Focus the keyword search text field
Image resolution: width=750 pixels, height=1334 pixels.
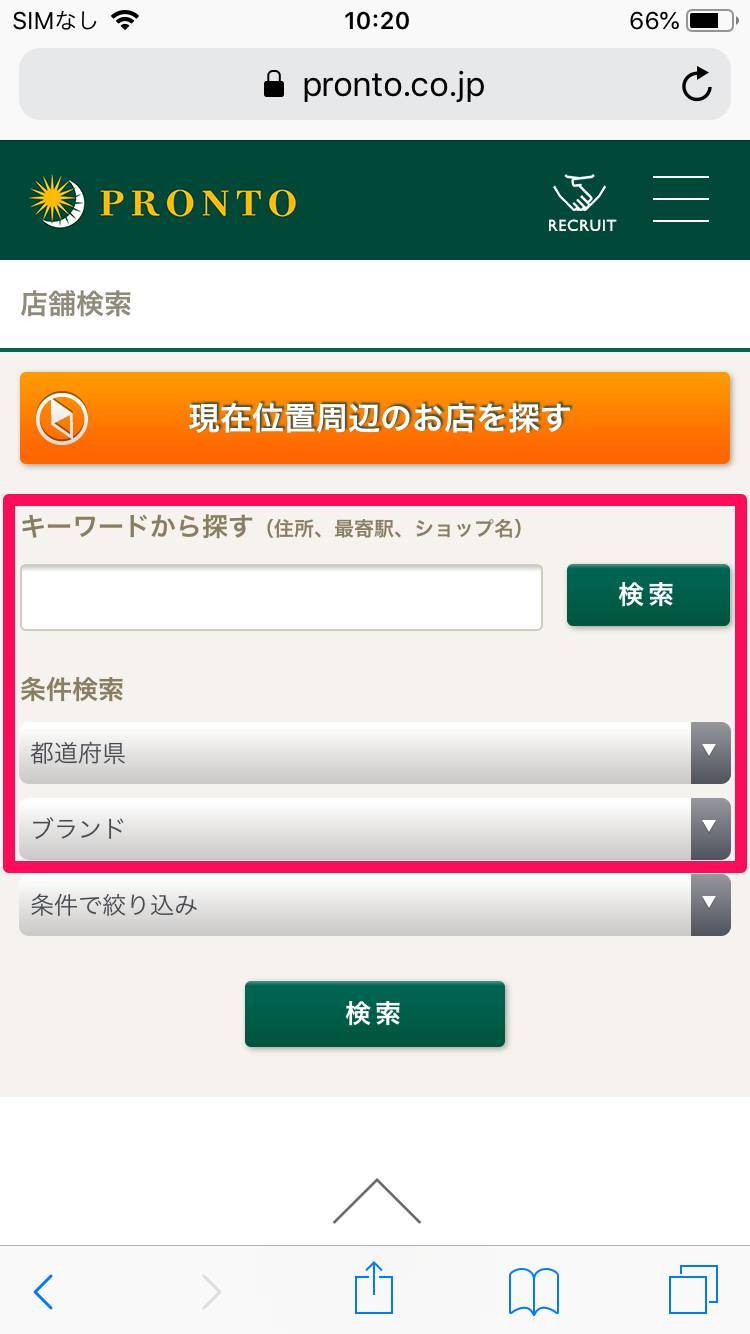[281, 597]
